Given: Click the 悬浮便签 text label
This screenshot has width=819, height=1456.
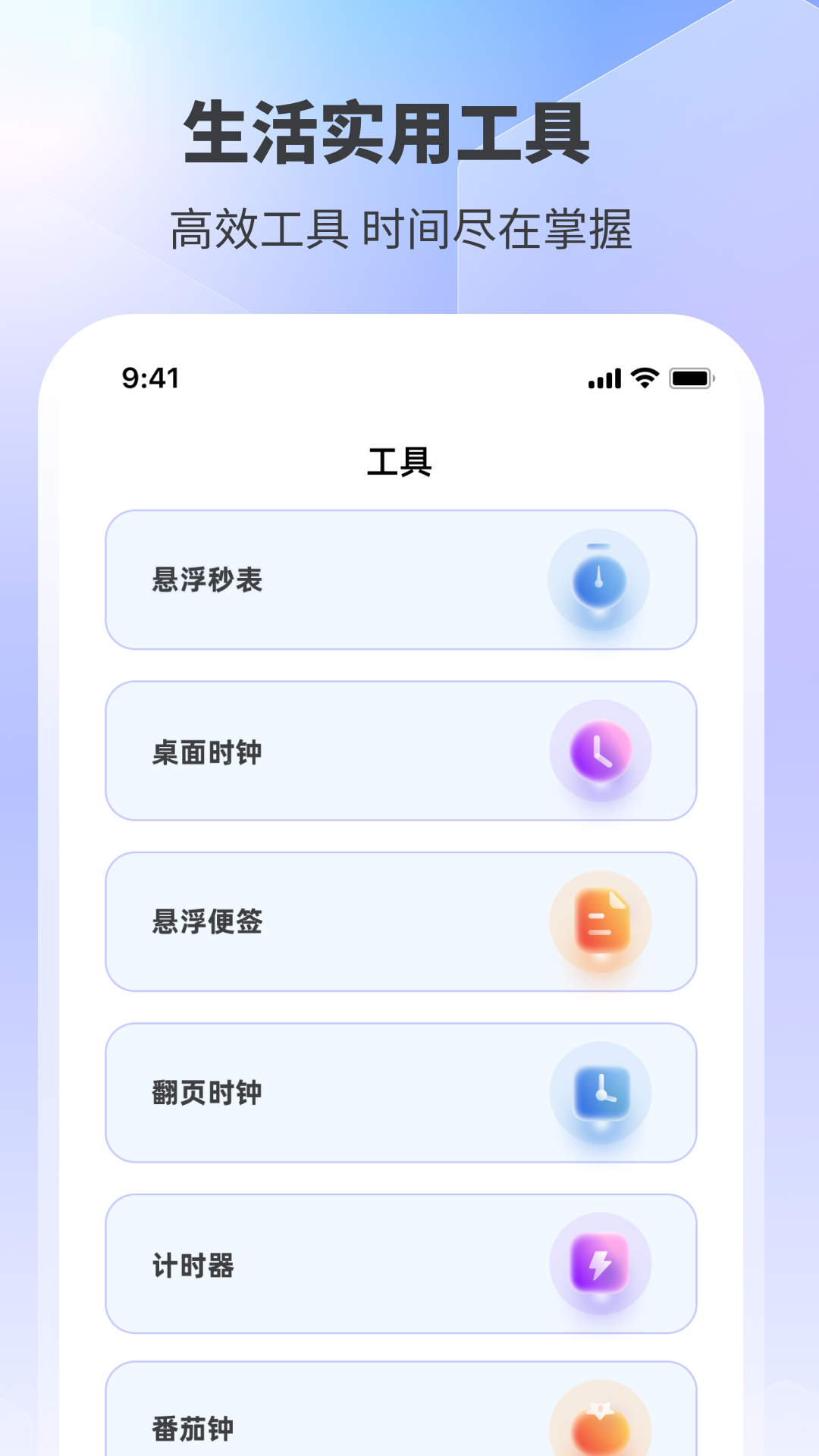Looking at the screenshot, I should pyautogui.click(x=207, y=923).
